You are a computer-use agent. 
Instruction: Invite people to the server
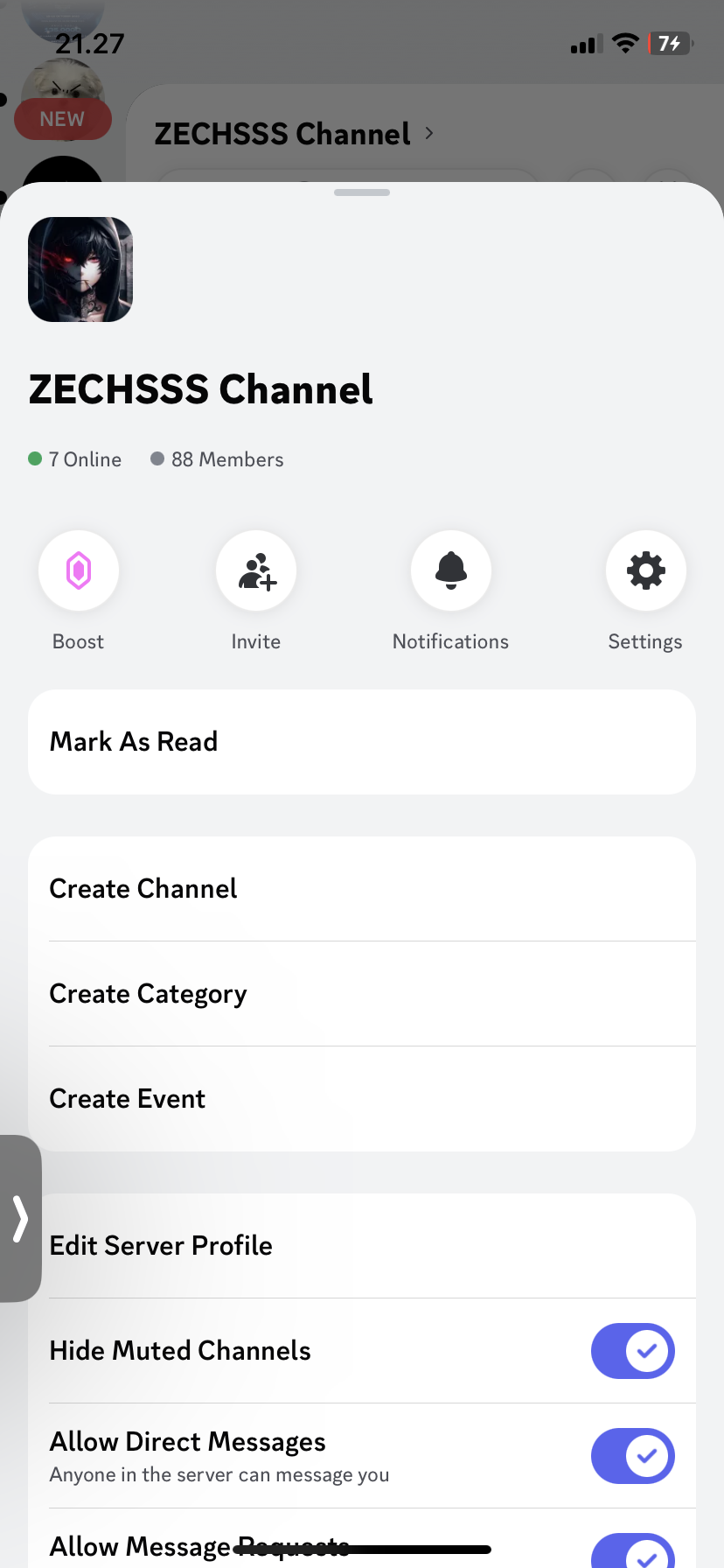click(x=256, y=571)
